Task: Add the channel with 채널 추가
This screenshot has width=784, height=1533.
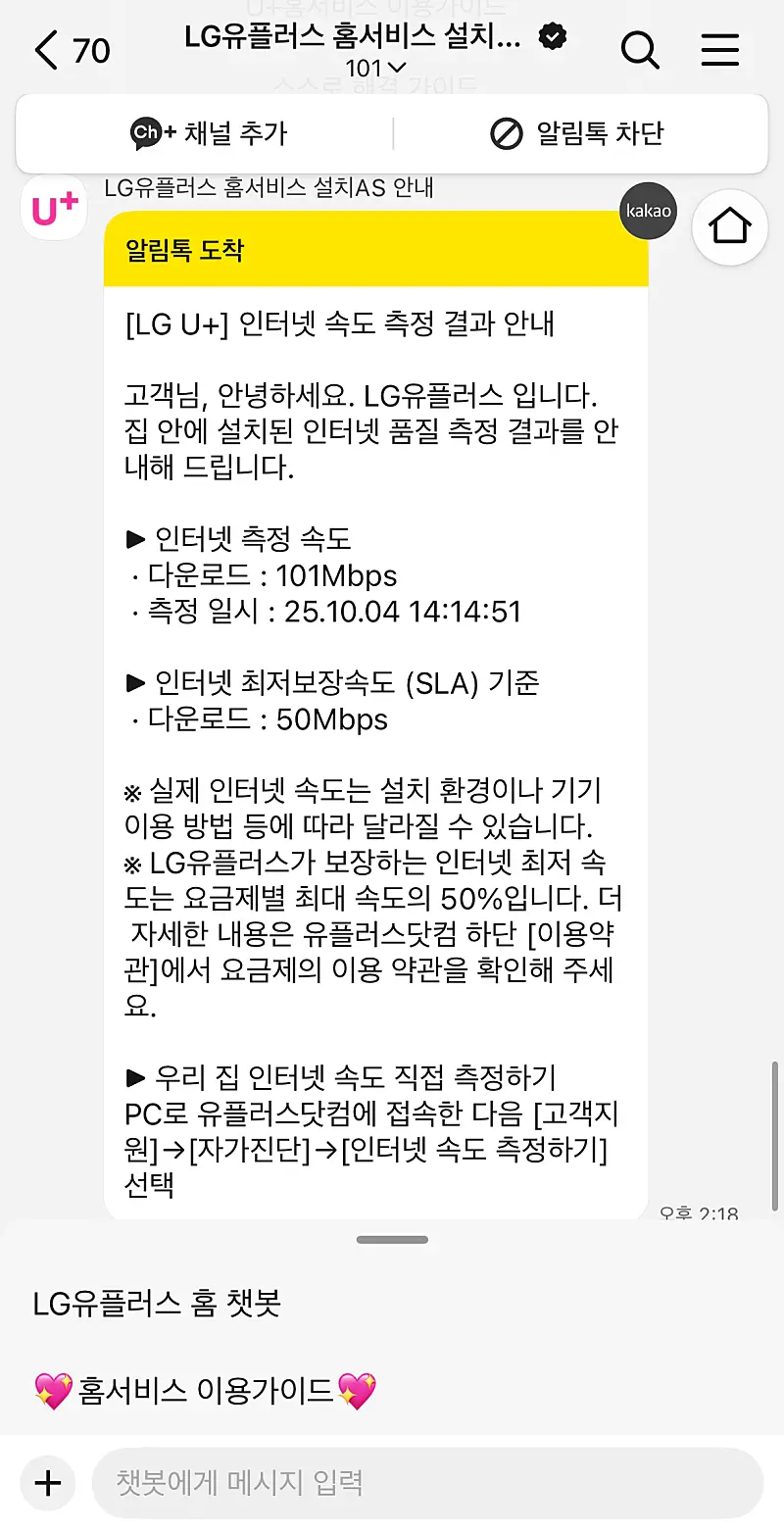Action: (209, 133)
